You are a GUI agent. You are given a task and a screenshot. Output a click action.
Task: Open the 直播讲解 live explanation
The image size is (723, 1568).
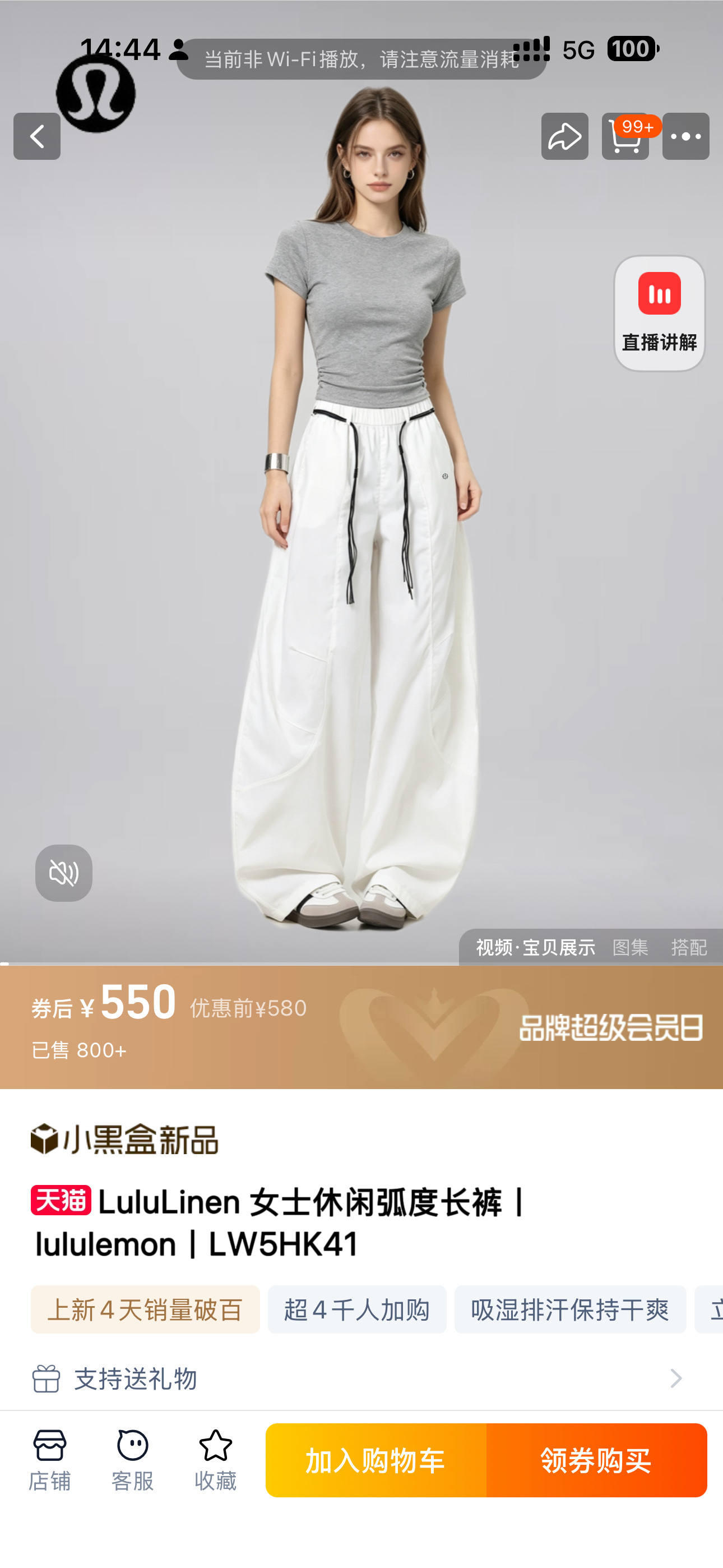pyautogui.click(x=659, y=313)
